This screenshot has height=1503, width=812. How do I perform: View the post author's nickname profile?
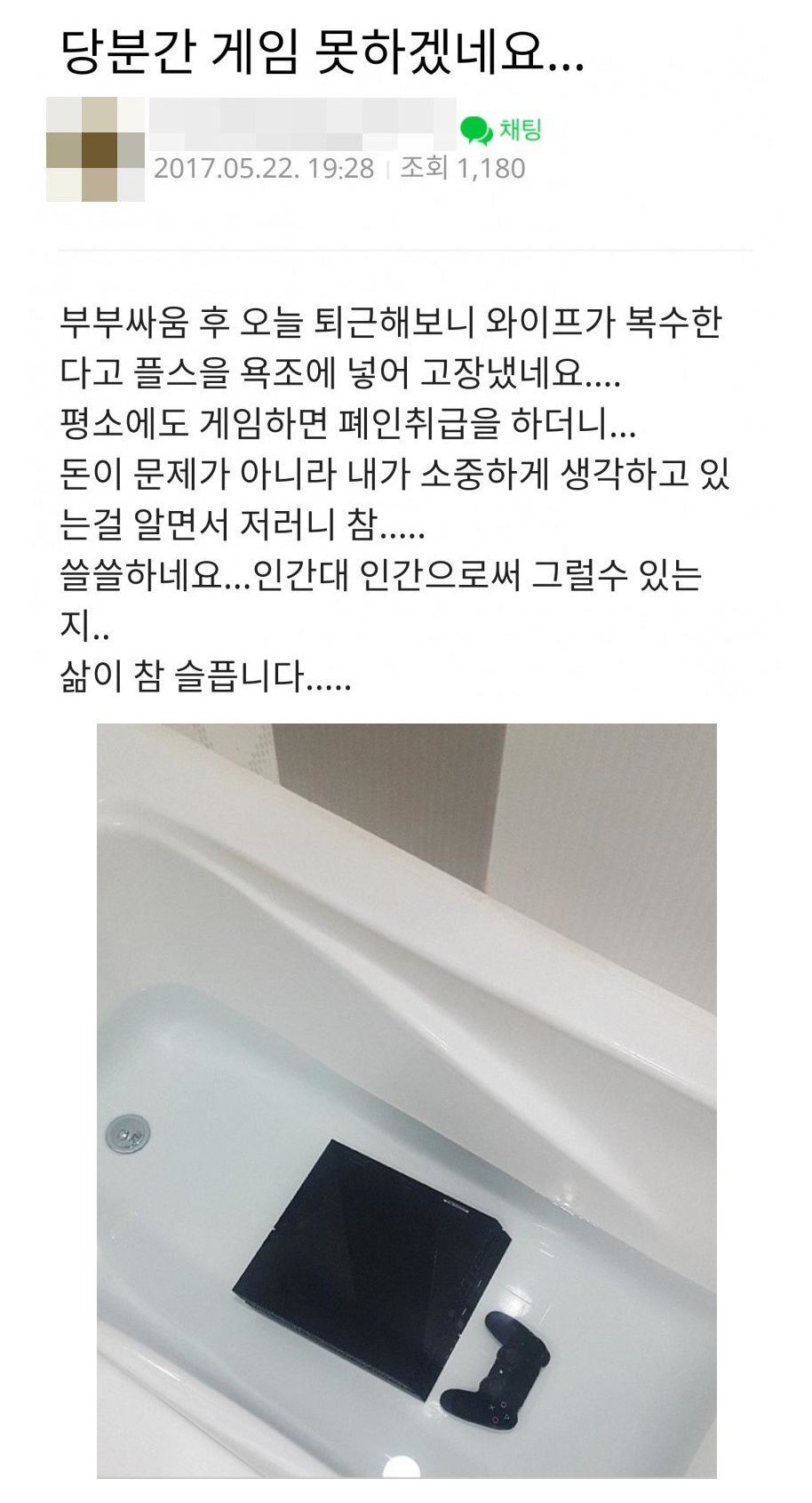tap(302, 124)
